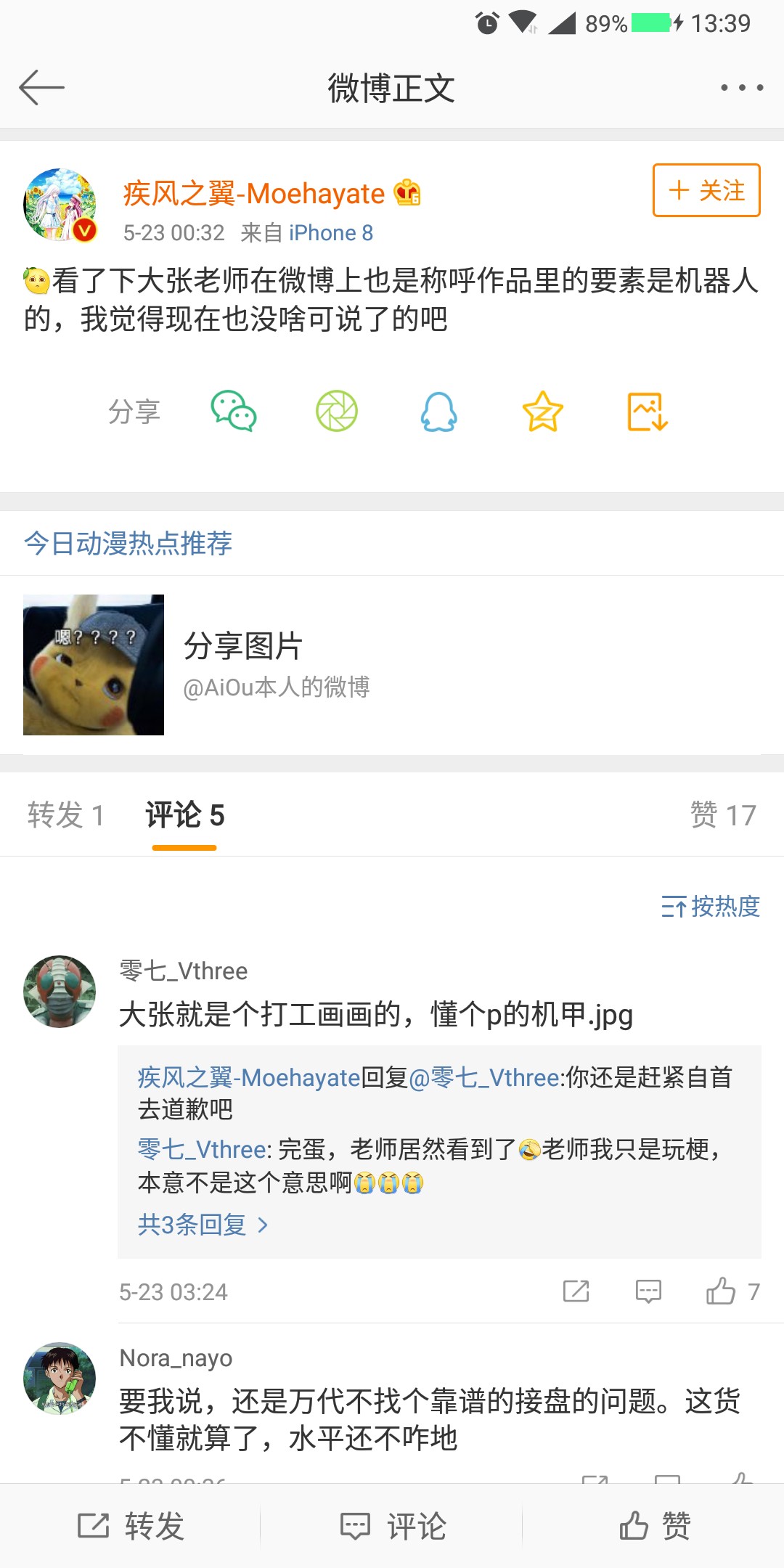784x1568 pixels.
Task: Share the post to Qzone star icon
Action: pyautogui.click(x=543, y=412)
